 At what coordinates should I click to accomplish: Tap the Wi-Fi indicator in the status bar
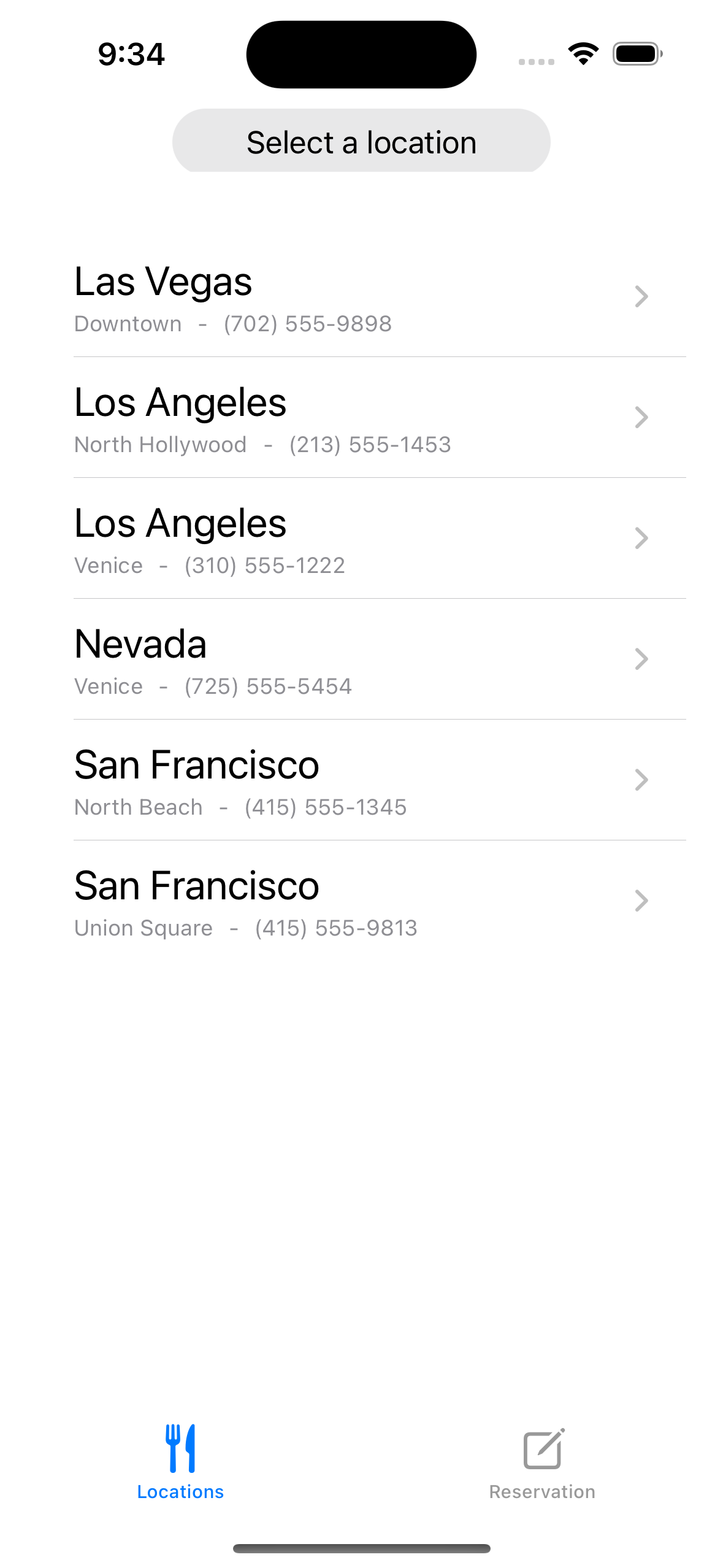tap(581, 53)
